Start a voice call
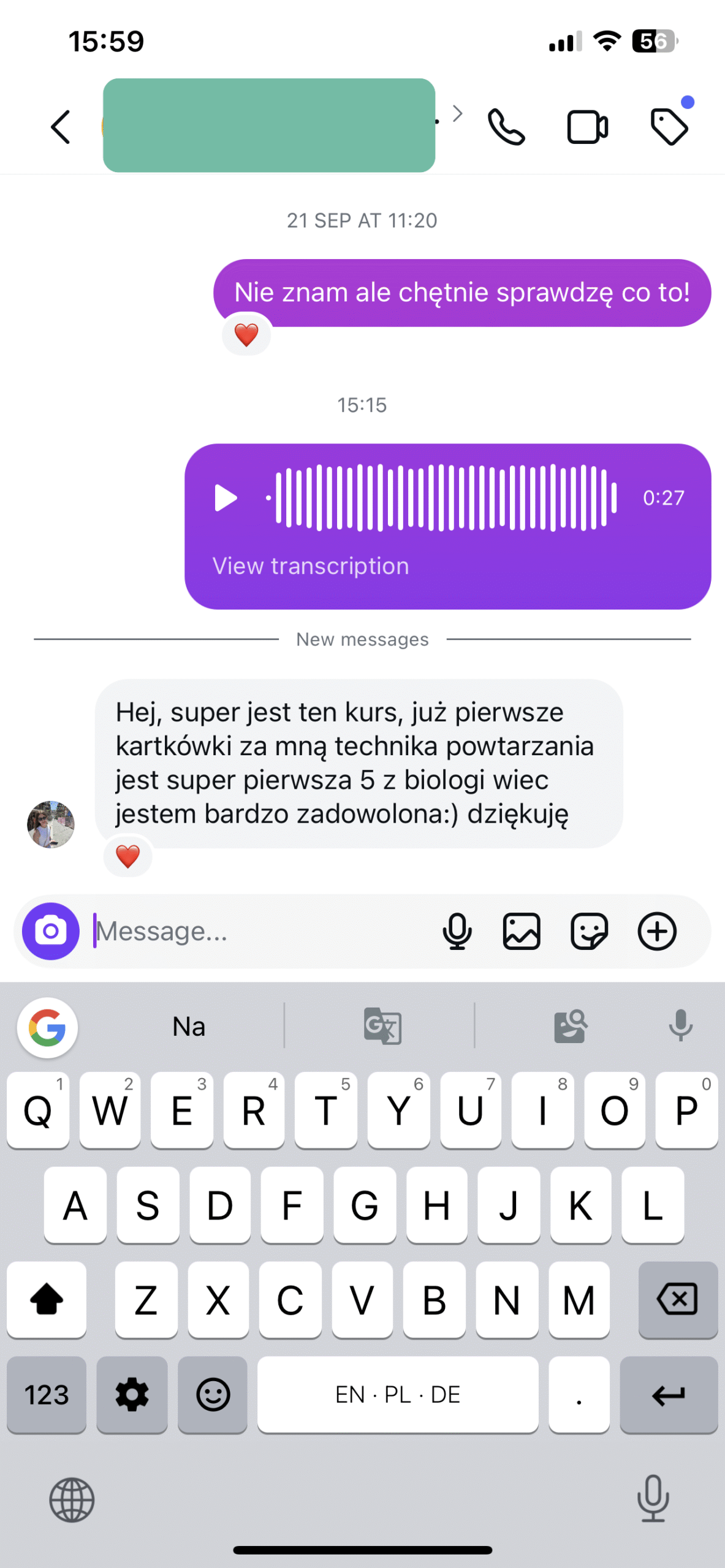The image size is (725, 1568). point(506,127)
